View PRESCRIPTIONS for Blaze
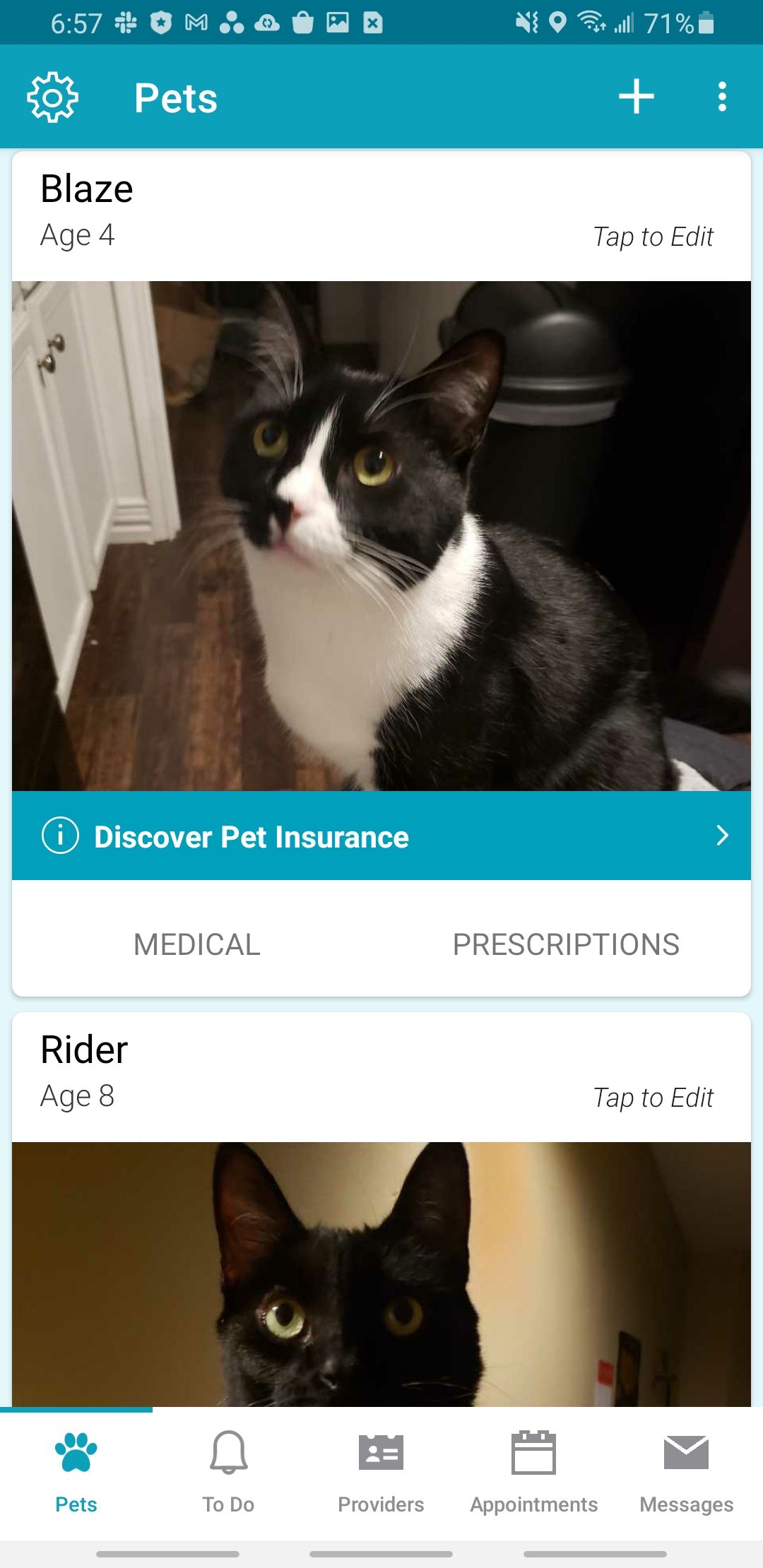The width and height of the screenshot is (763, 1568). (567, 944)
